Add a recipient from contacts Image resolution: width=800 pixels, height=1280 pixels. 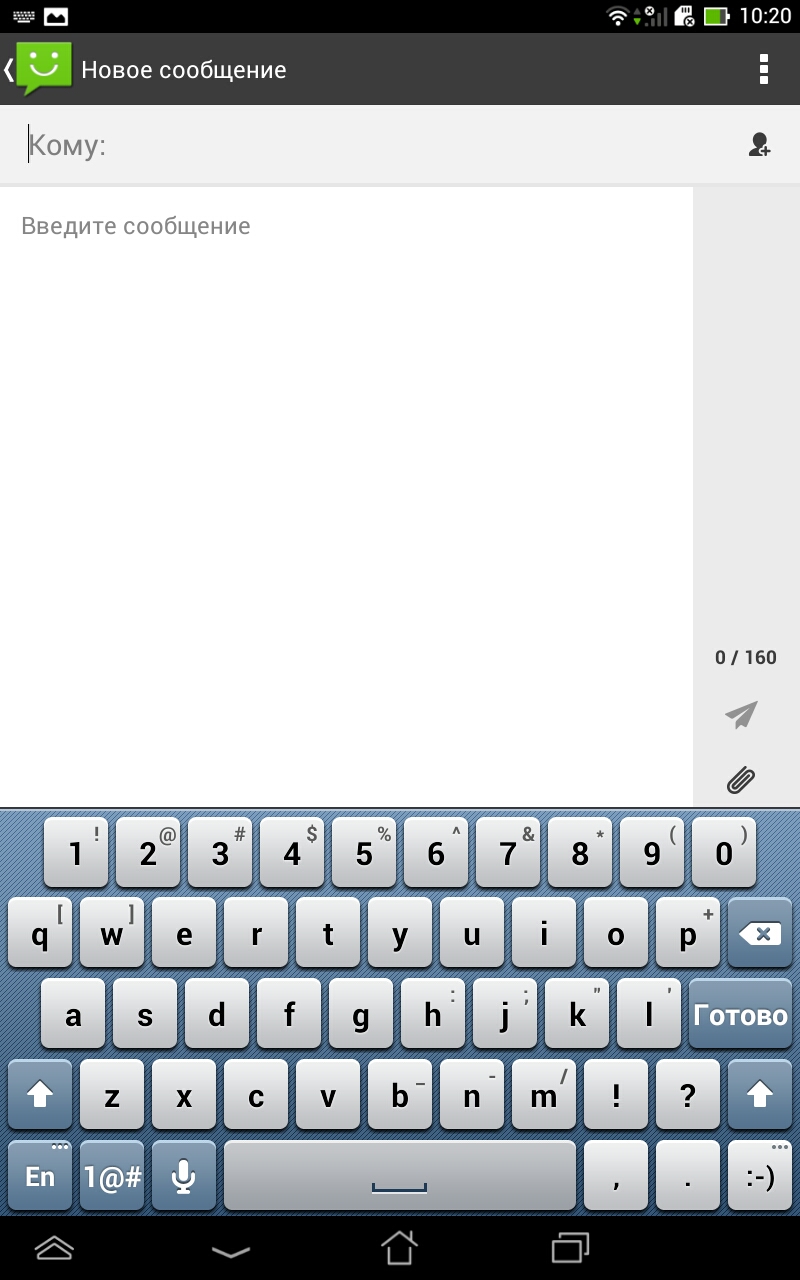(760, 146)
